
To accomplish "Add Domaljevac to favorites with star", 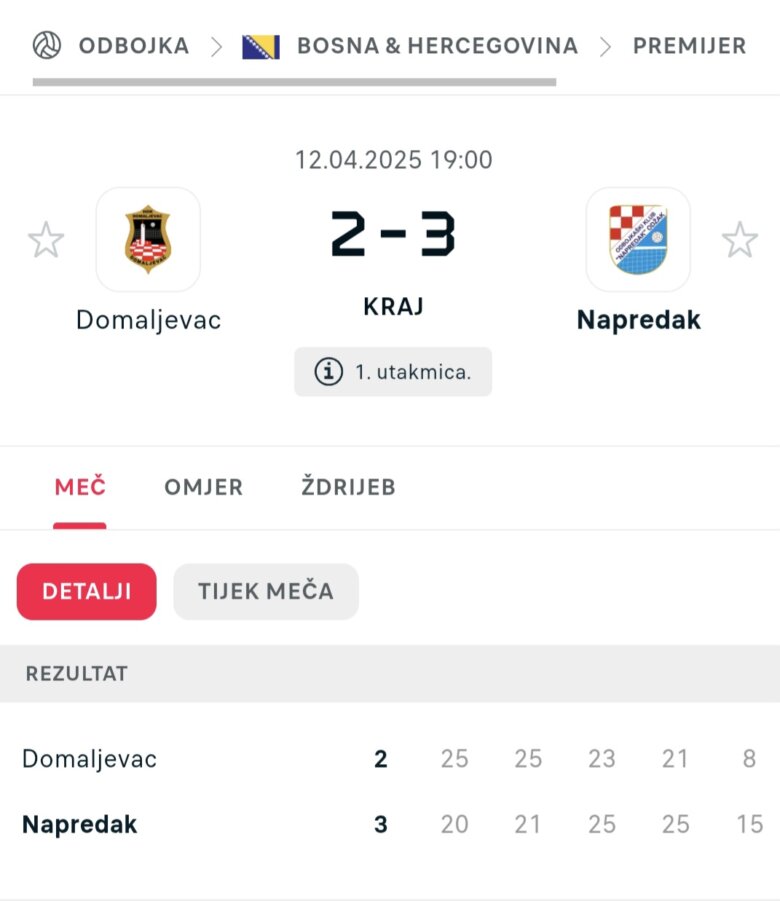I will 46,240.
